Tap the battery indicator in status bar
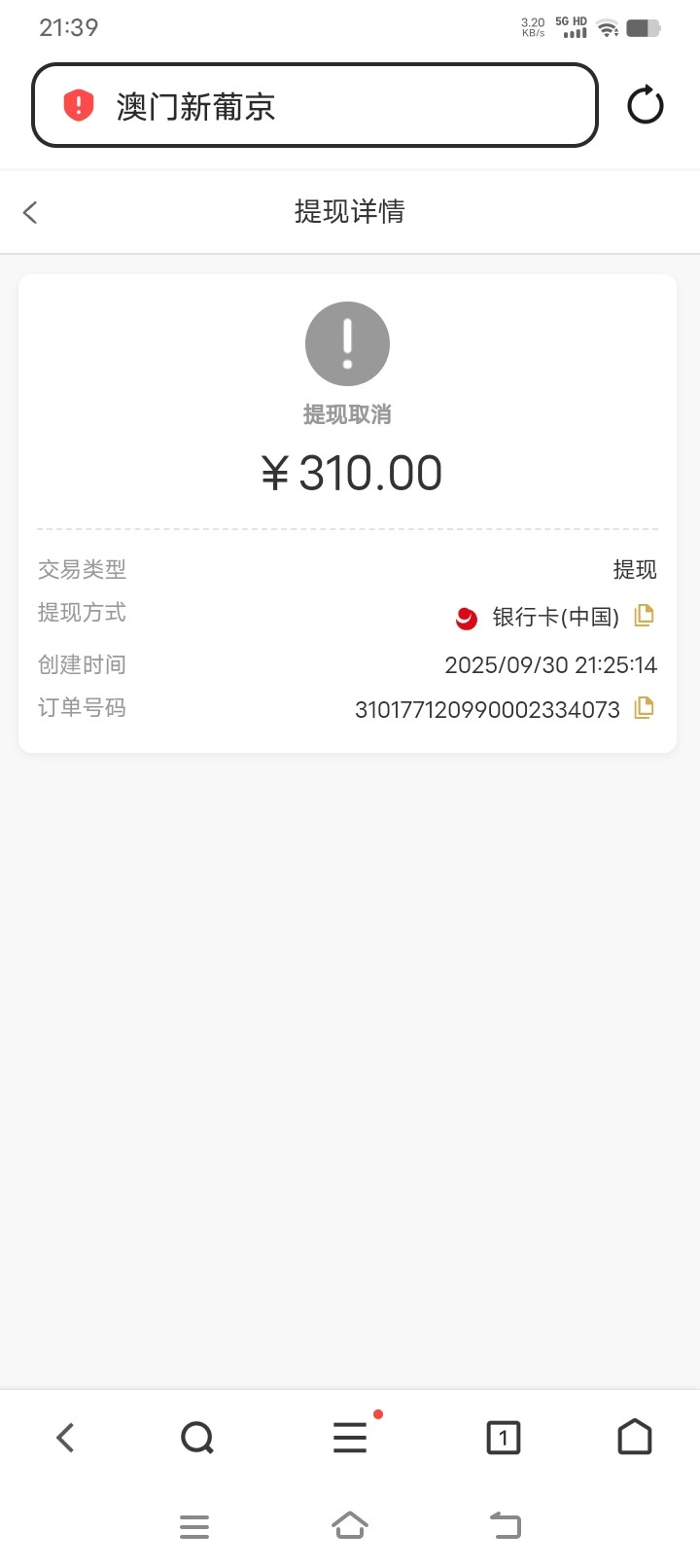700x1568 pixels. tap(646, 28)
